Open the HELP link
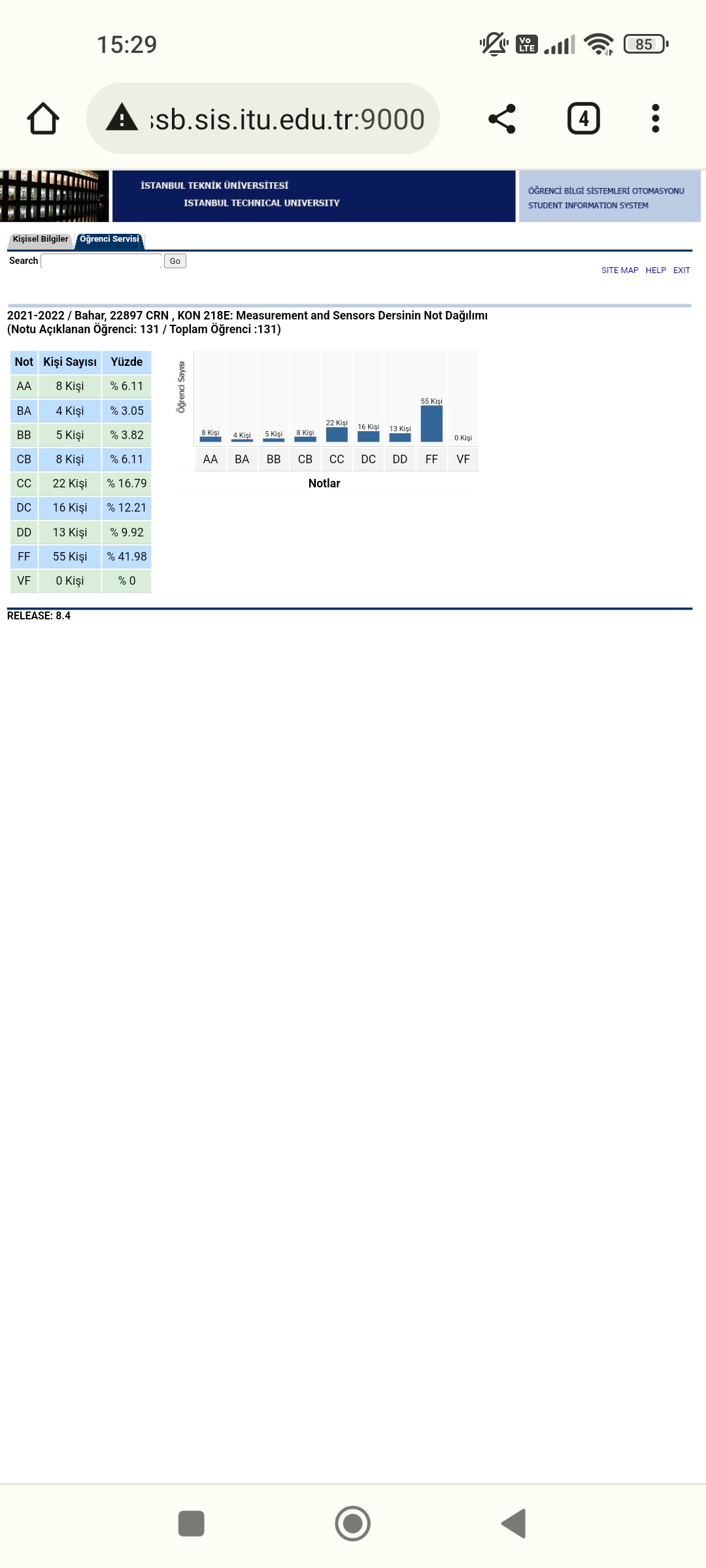This screenshot has height=1568, width=706. [x=656, y=270]
